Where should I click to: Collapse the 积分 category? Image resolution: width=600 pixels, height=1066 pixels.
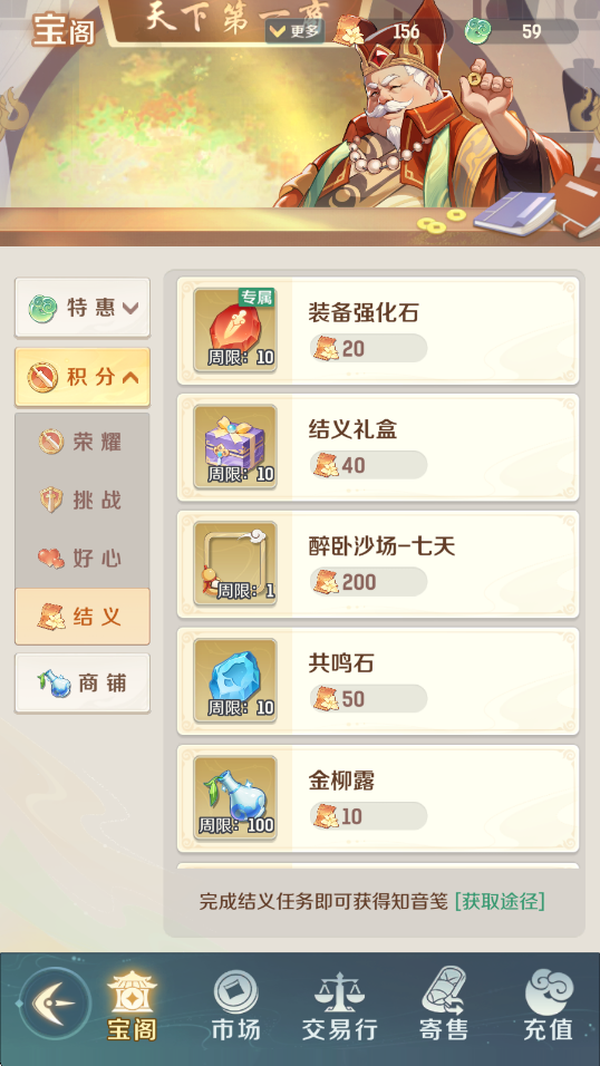[82, 377]
